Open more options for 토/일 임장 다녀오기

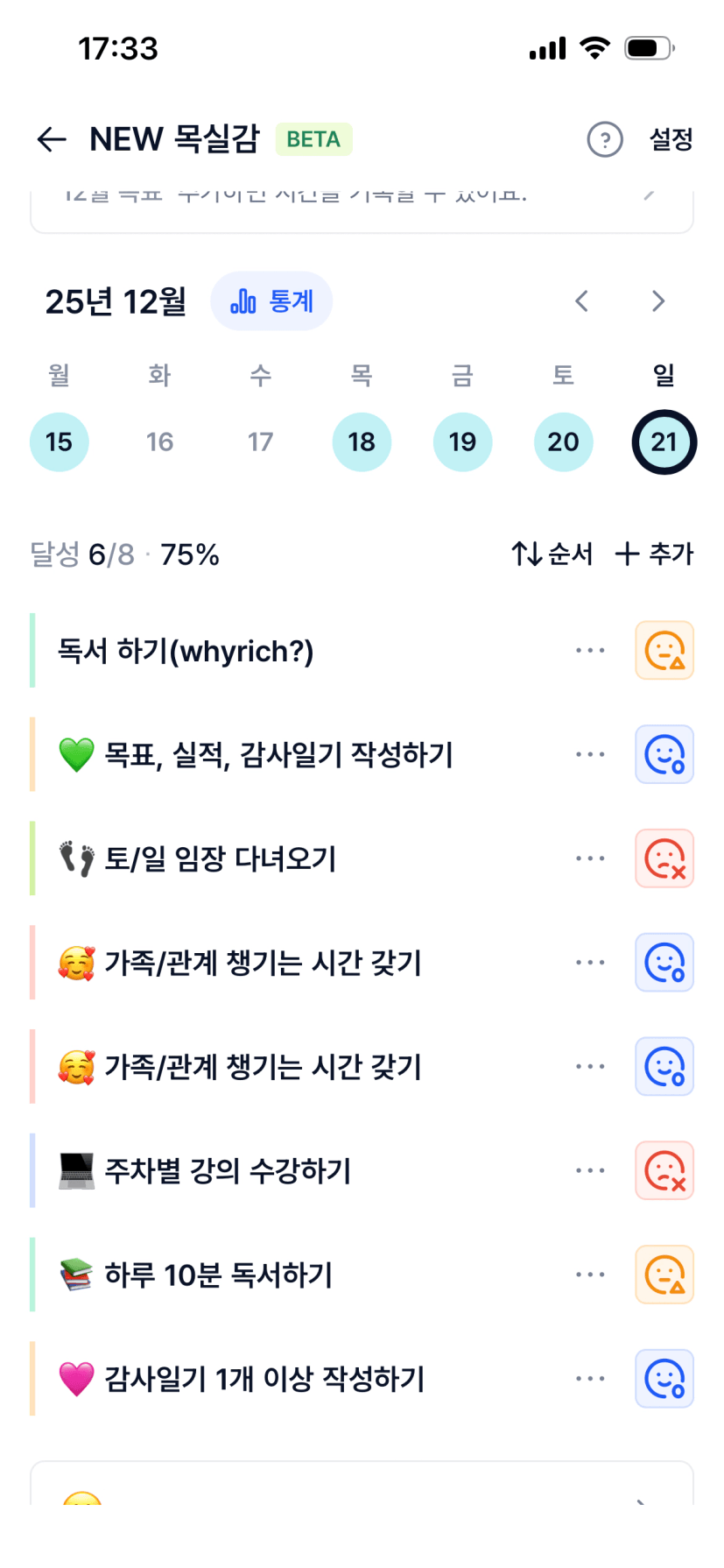(x=590, y=858)
